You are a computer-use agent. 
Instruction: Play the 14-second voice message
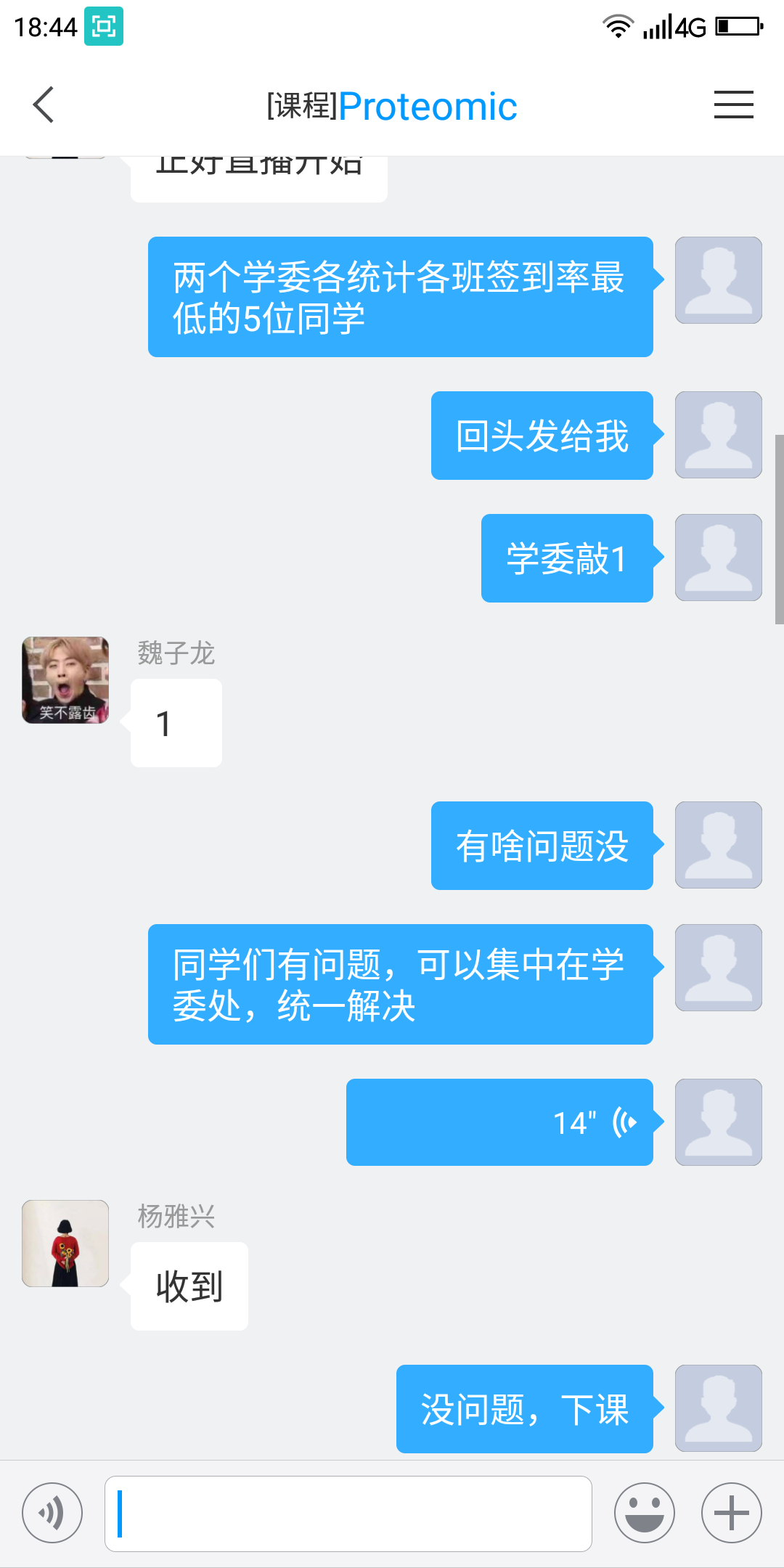(499, 1122)
